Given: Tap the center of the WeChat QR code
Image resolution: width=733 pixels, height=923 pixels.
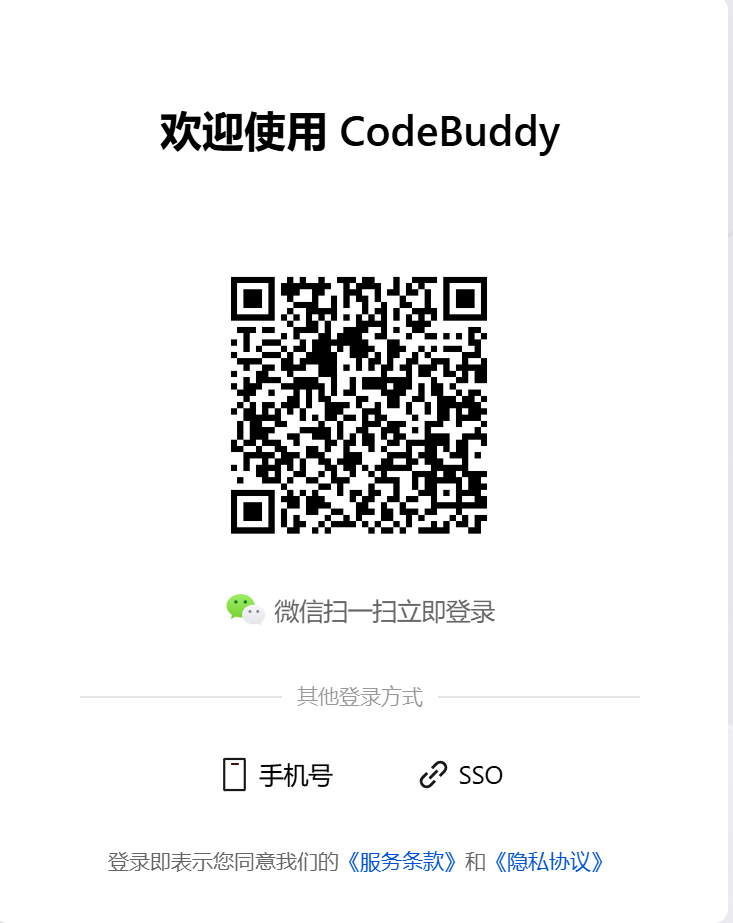Looking at the screenshot, I should coord(360,405).
